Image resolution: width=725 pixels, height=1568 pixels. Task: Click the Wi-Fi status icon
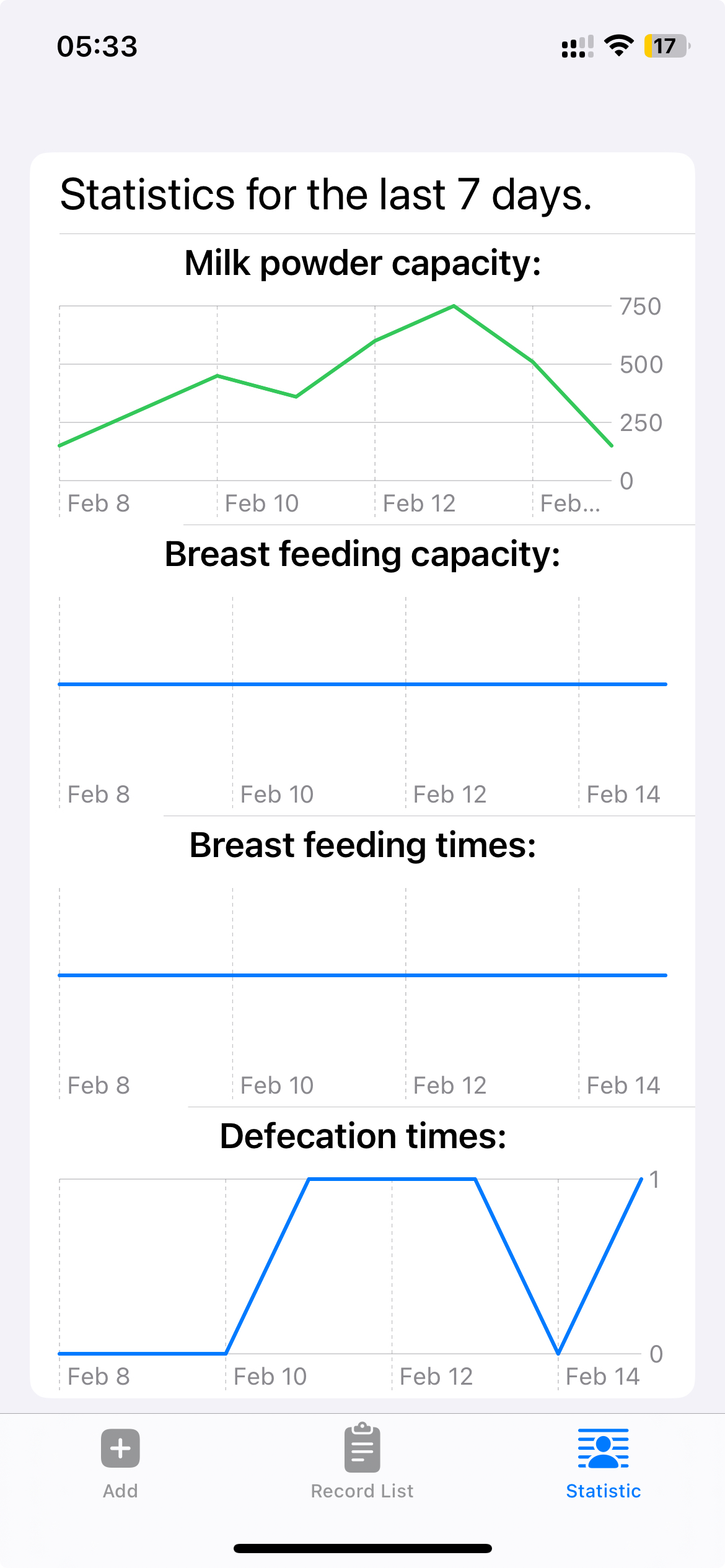[x=617, y=46]
